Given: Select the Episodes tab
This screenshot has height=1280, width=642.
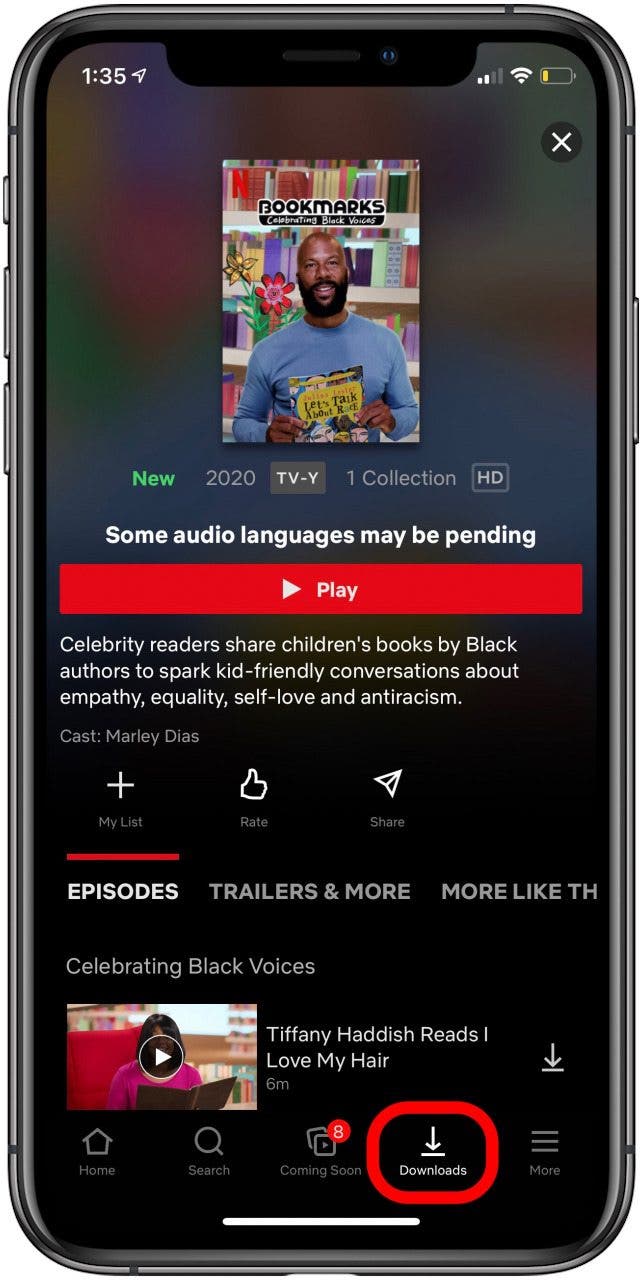Looking at the screenshot, I should coord(123,891).
